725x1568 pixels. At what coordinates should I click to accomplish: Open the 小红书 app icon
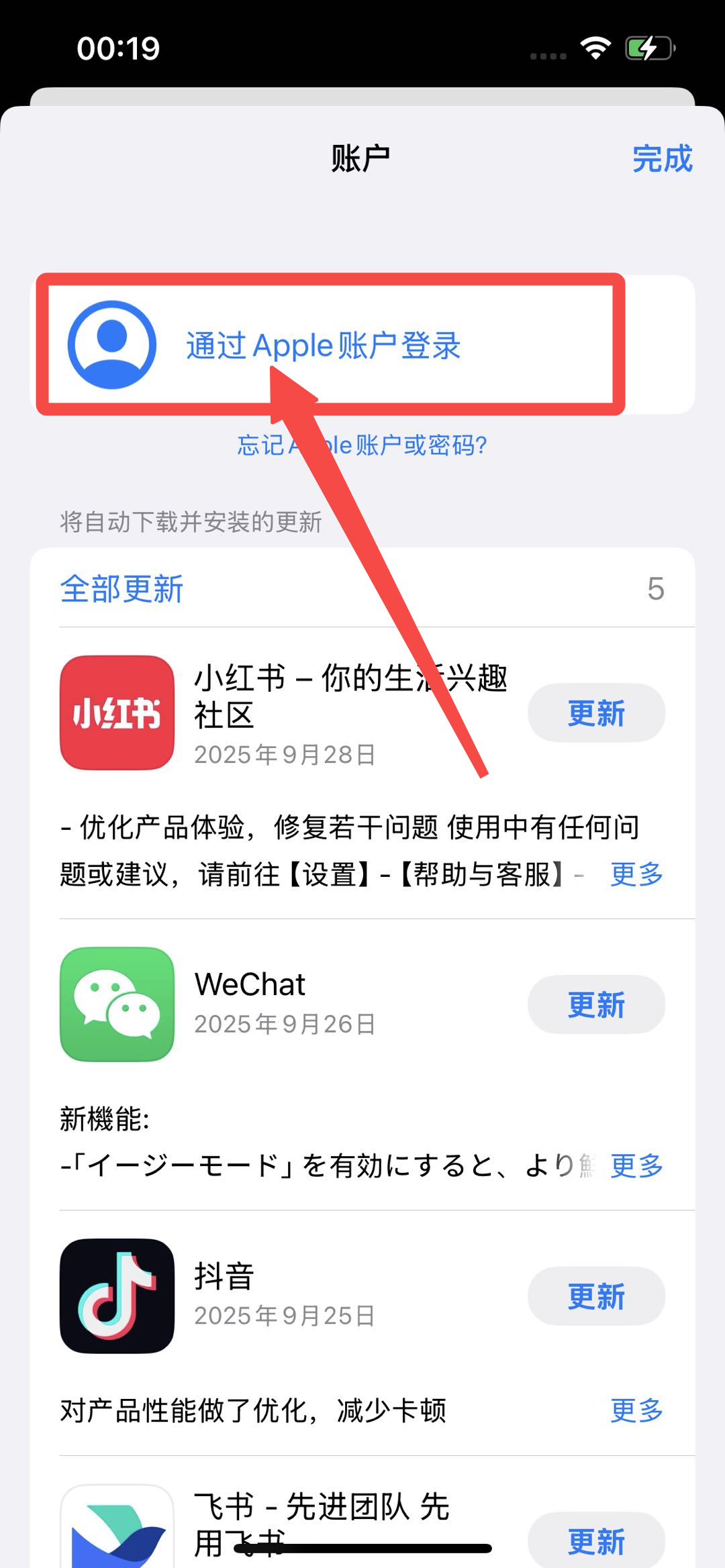tap(117, 713)
